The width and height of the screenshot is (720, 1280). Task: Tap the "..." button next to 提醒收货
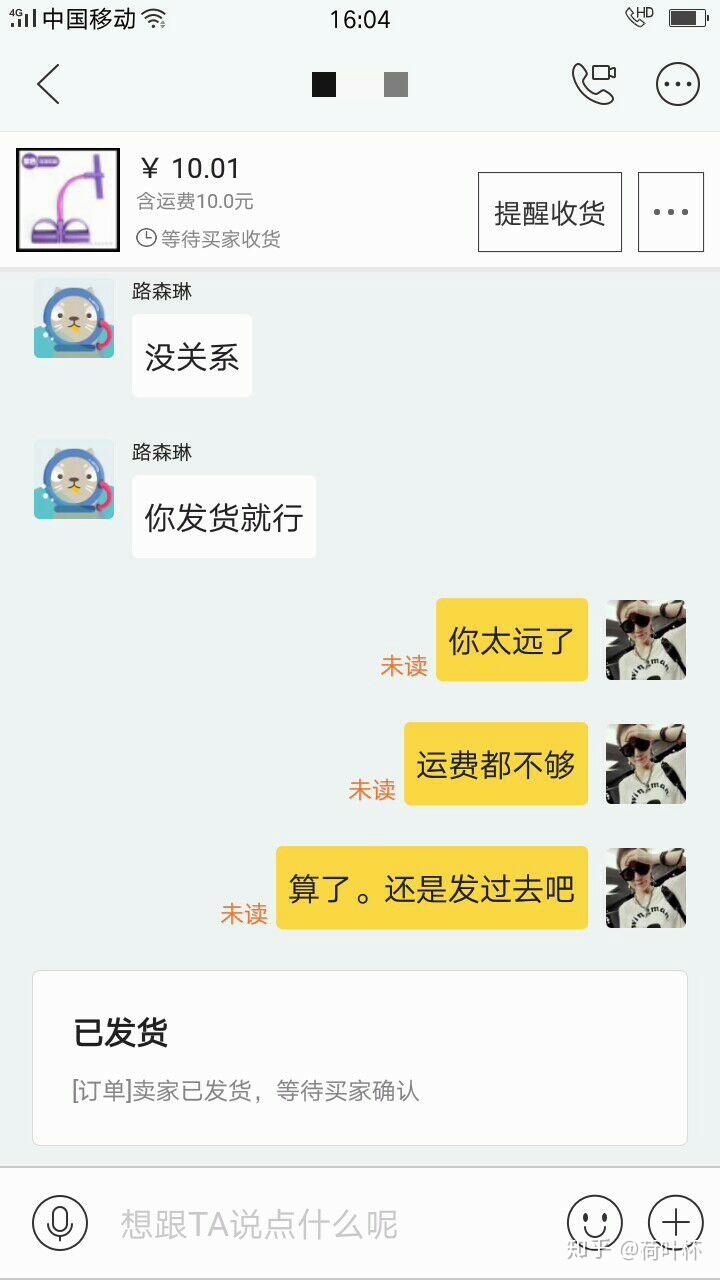[670, 211]
